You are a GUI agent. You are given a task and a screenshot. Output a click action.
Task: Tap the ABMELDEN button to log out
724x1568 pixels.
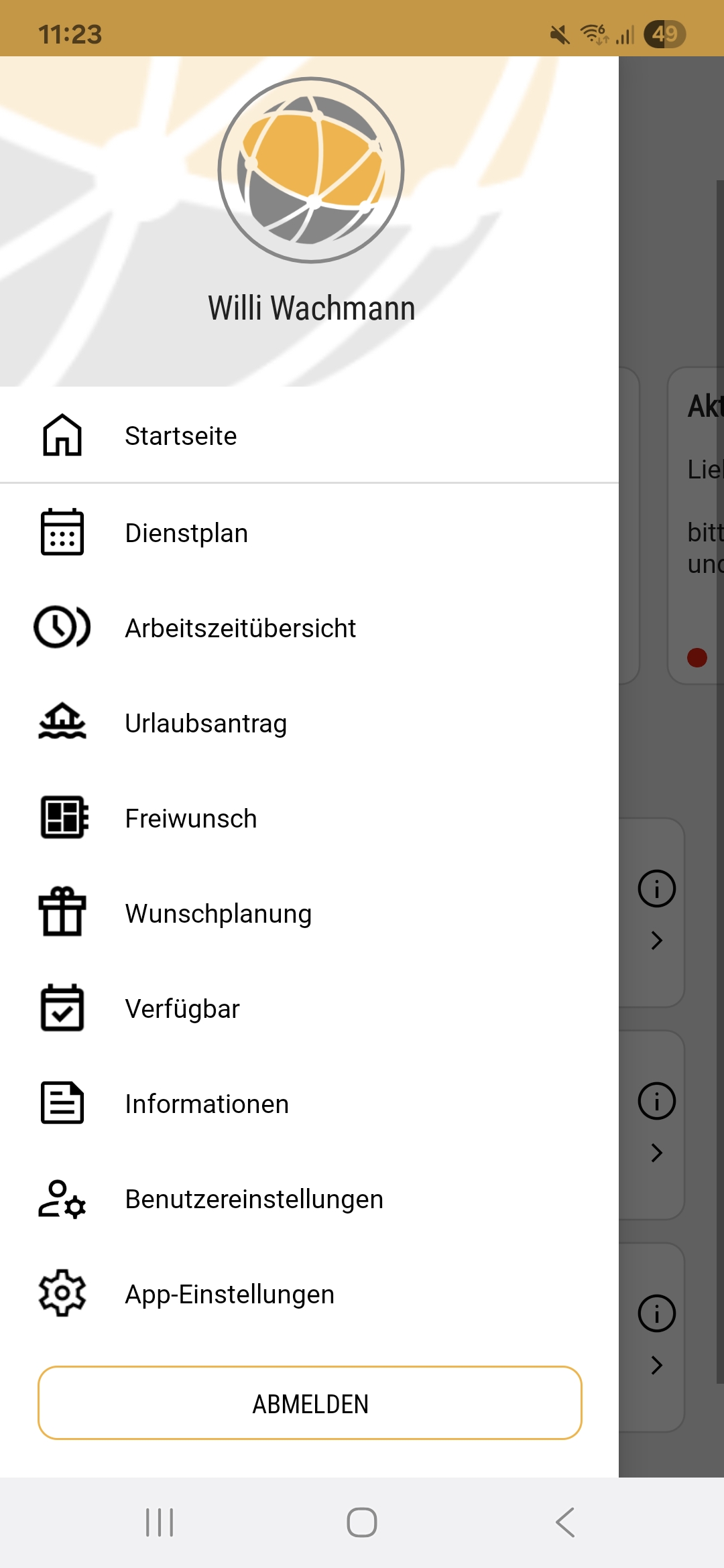(x=310, y=1403)
